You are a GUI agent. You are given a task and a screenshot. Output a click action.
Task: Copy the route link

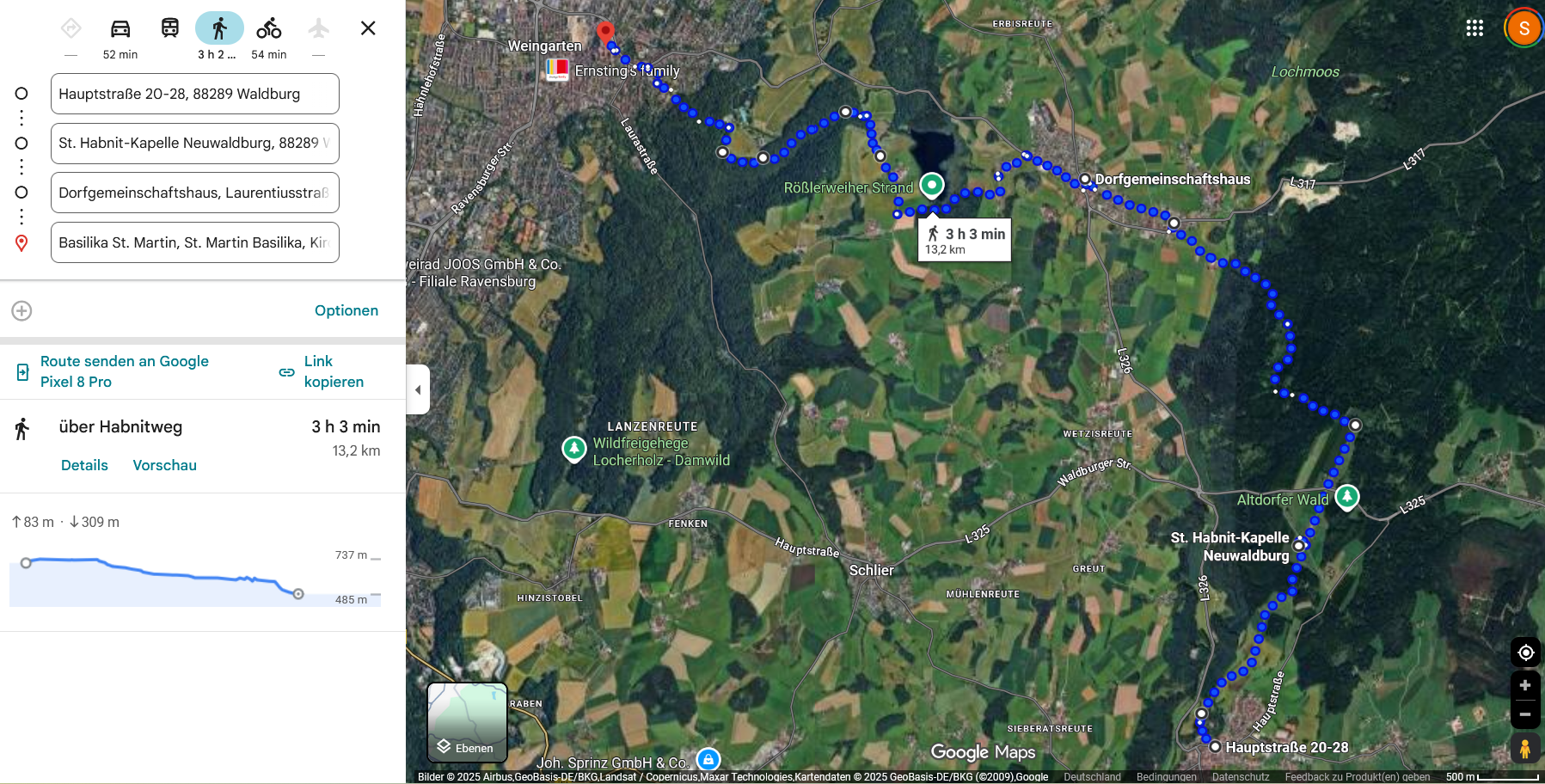click(x=333, y=371)
